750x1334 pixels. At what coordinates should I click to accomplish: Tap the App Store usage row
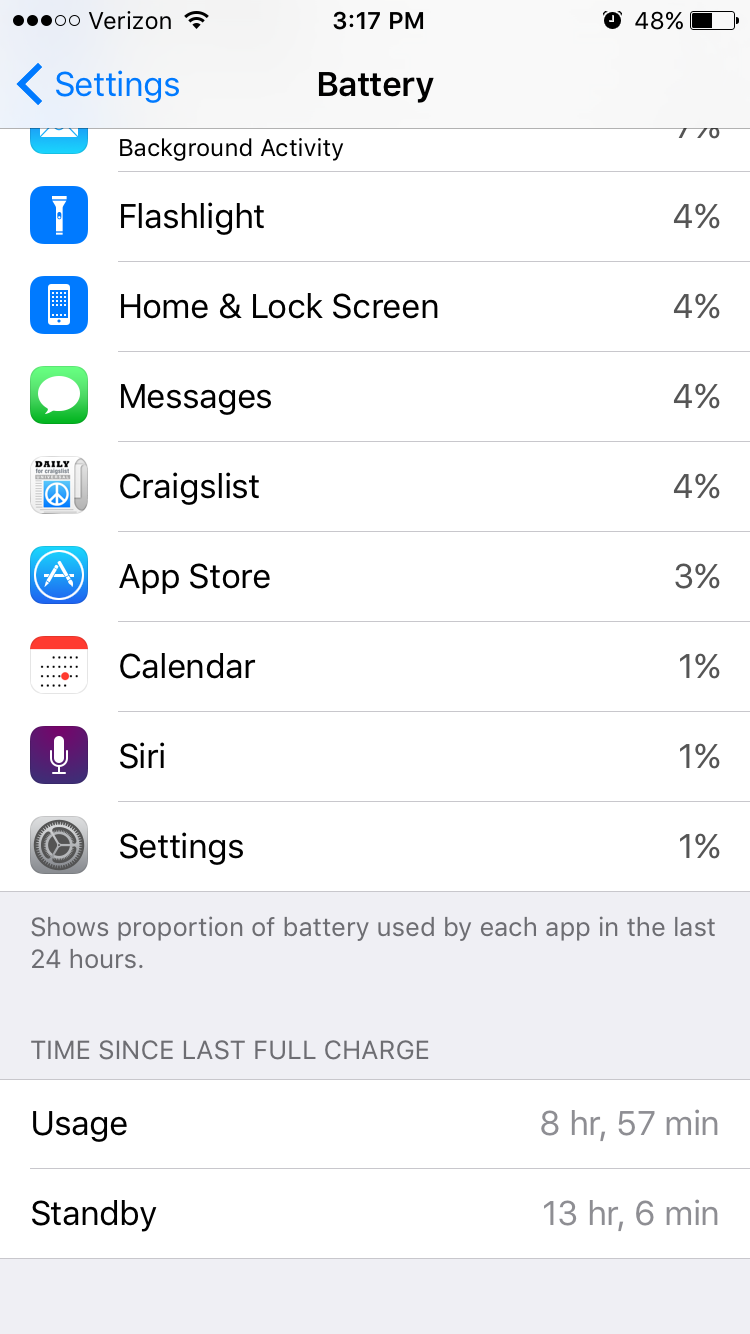pos(375,577)
